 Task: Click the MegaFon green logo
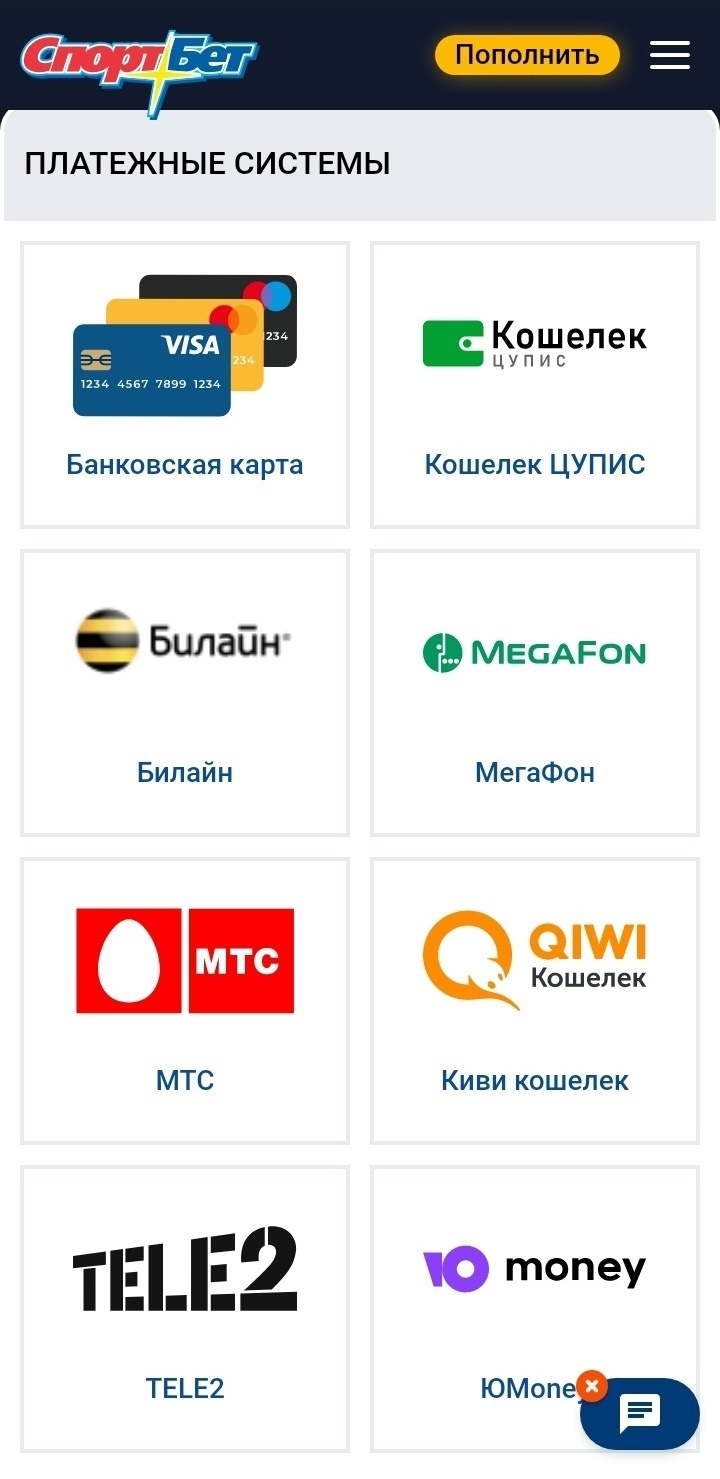(534, 652)
